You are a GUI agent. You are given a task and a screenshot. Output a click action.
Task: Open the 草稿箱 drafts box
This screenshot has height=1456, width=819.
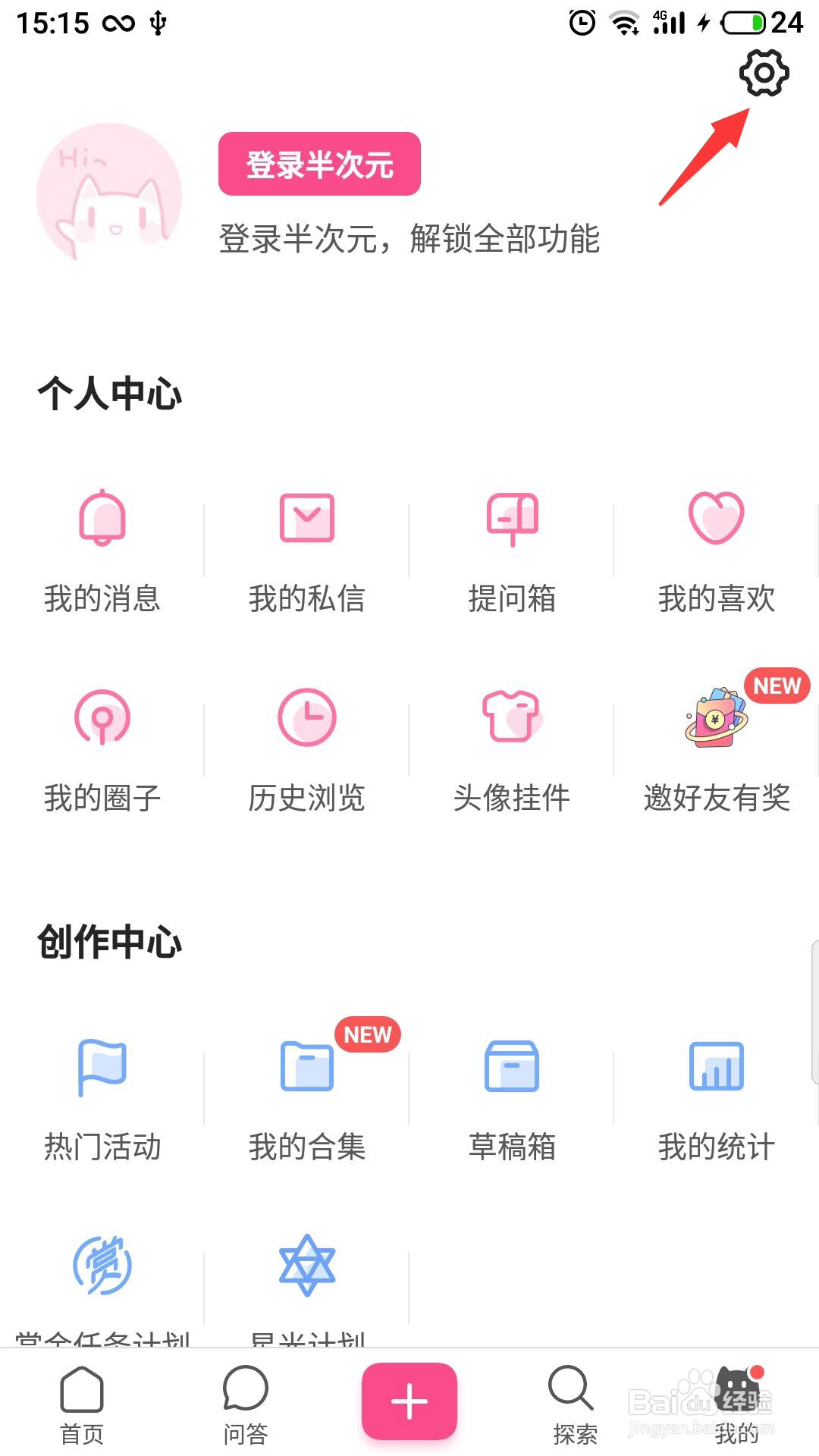point(512,1098)
